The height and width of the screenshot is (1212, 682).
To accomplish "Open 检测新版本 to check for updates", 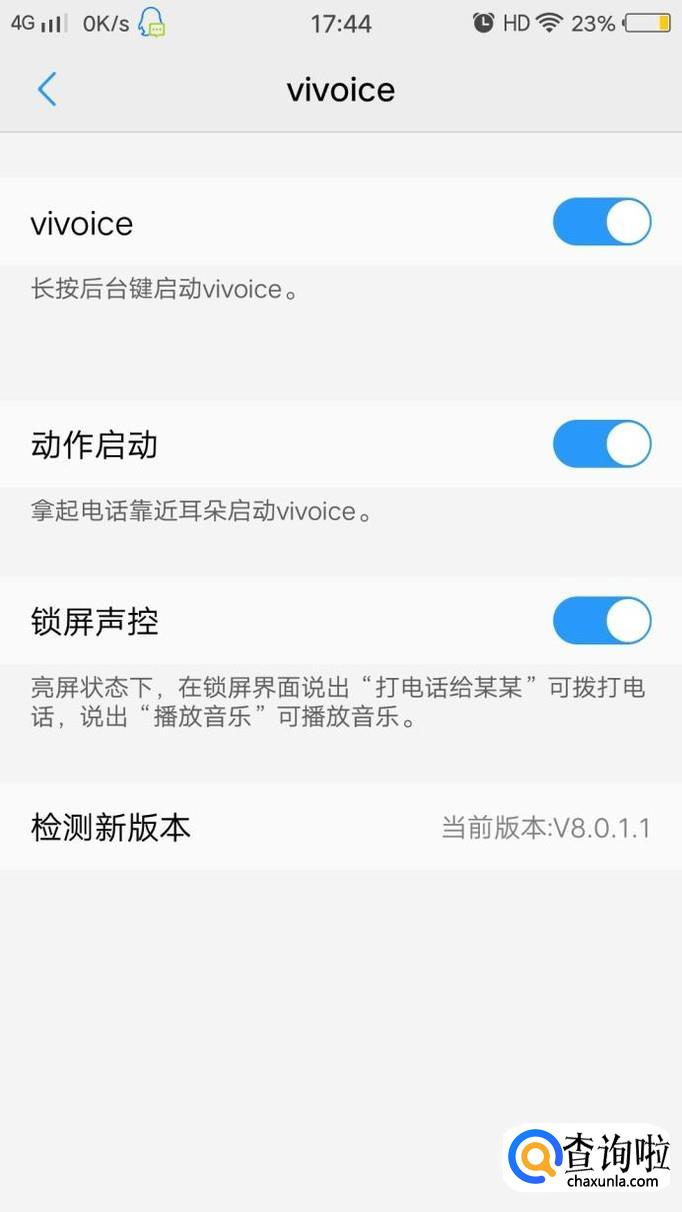I will coord(341,827).
